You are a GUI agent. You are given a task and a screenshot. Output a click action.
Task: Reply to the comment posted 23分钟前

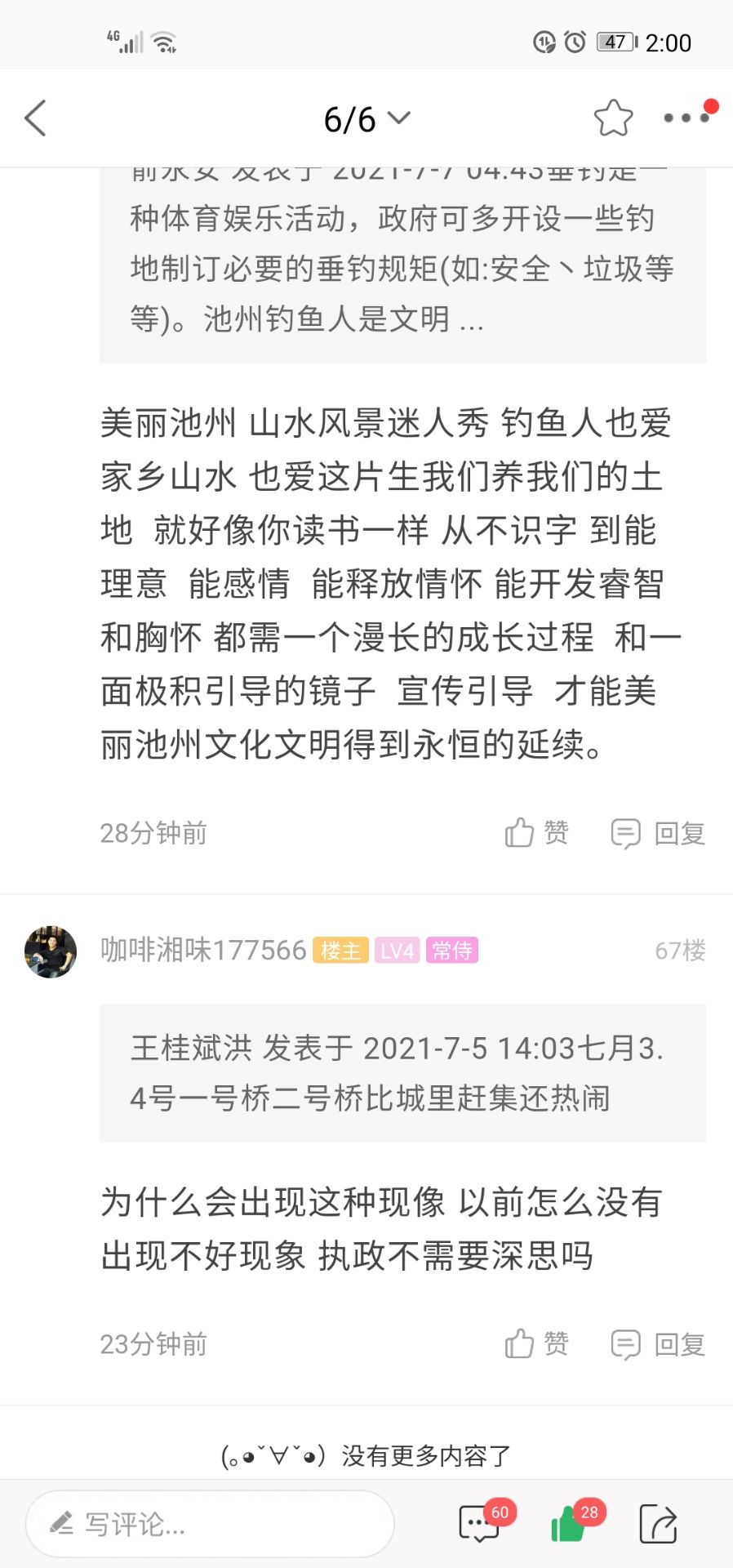click(x=659, y=1344)
